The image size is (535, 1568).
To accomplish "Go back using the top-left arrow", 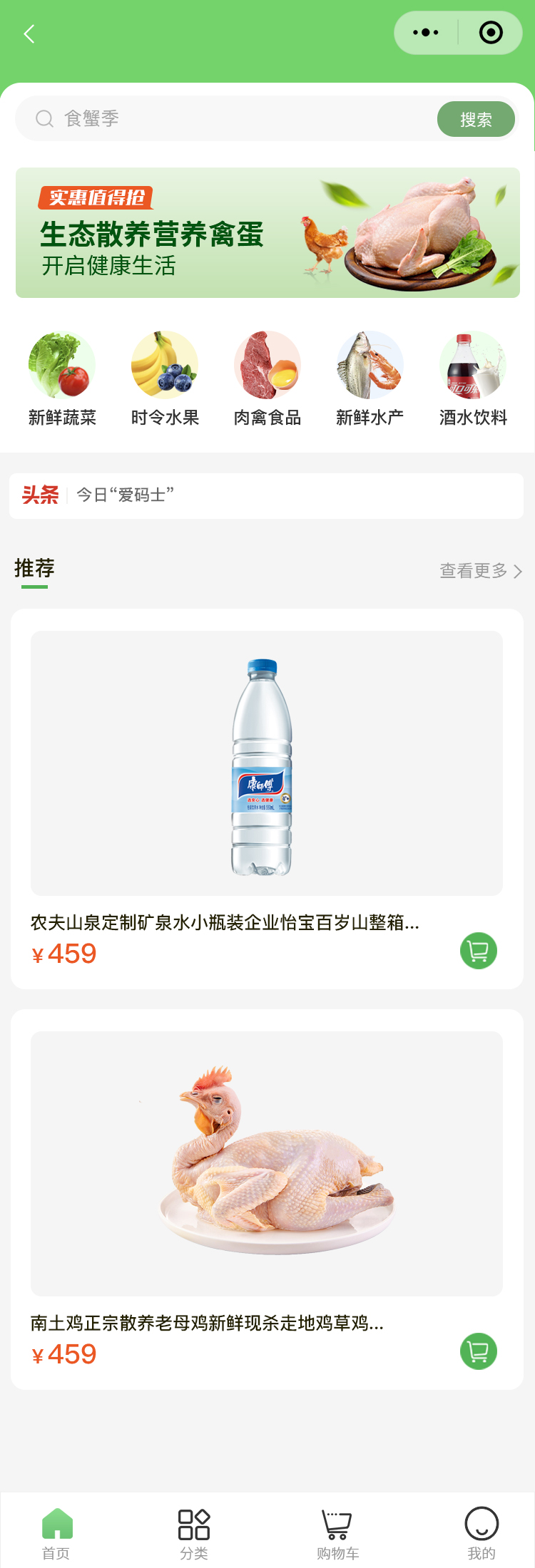I will pos(29,33).
